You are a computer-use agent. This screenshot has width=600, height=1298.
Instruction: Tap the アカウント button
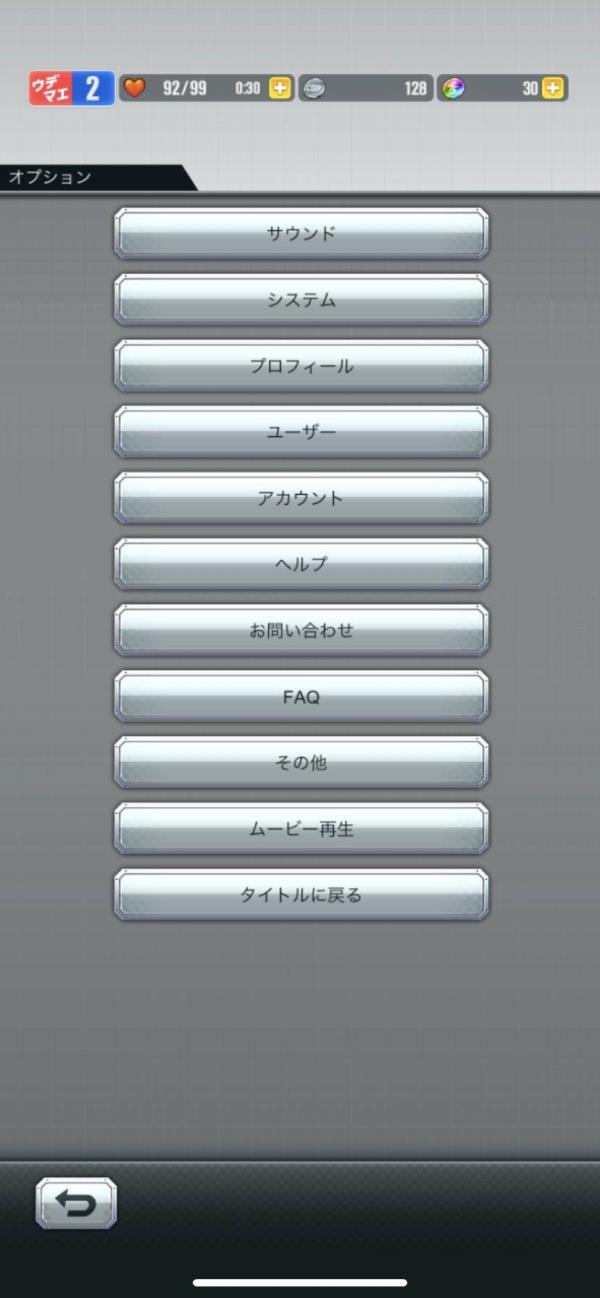(301, 498)
